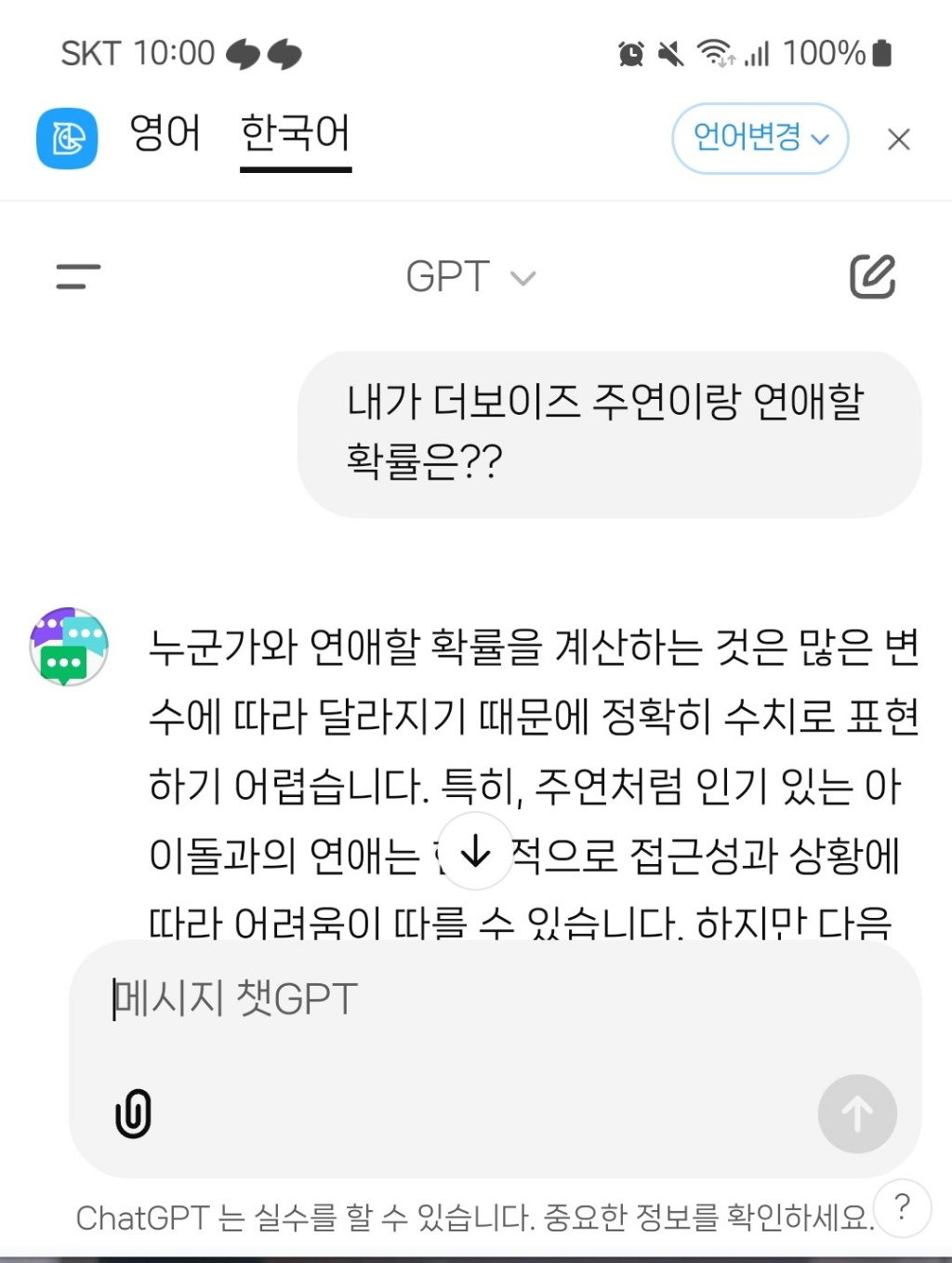Start a new chat
952x1263 pixels.
point(872,276)
